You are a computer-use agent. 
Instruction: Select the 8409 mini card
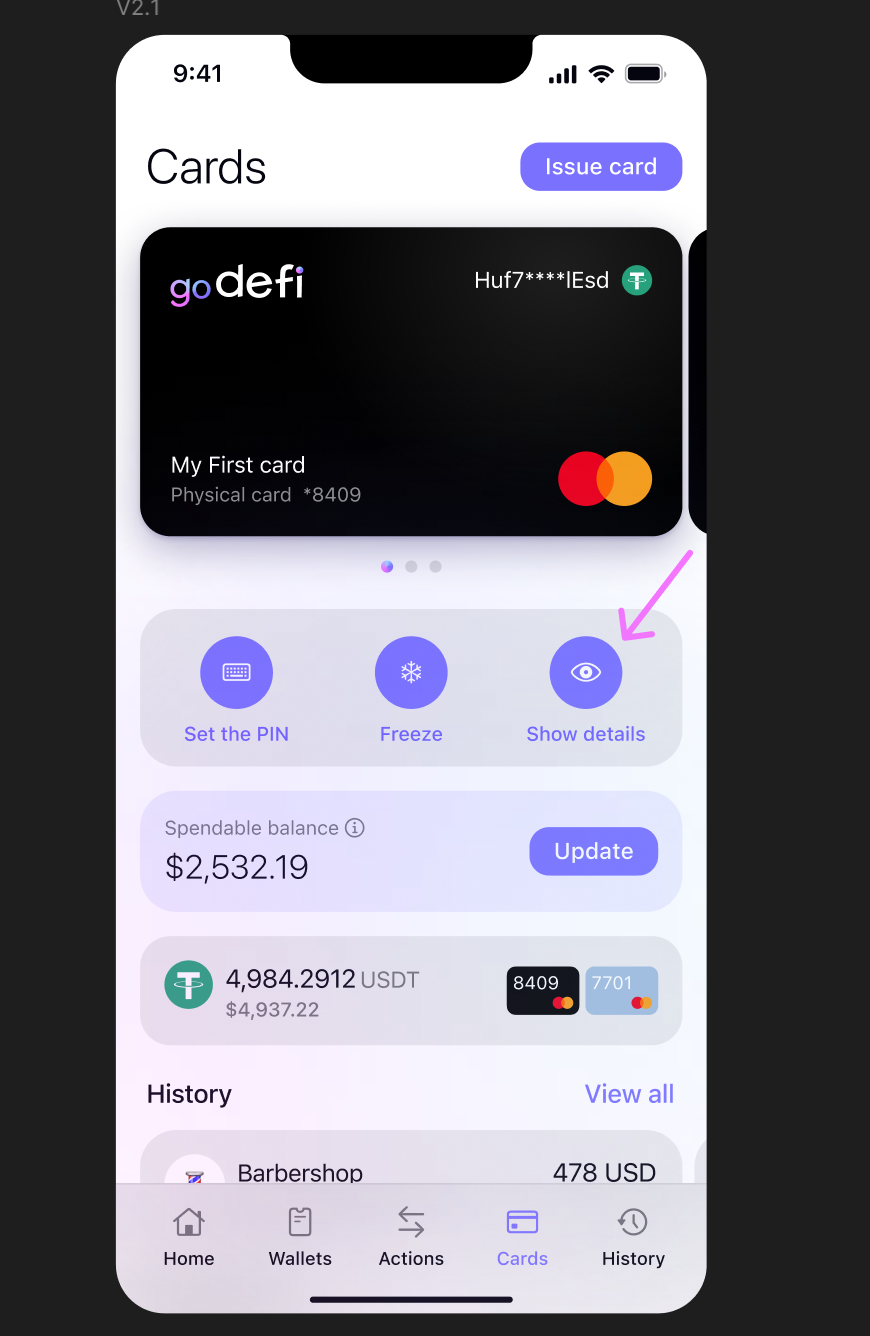[x=542, y=990]
